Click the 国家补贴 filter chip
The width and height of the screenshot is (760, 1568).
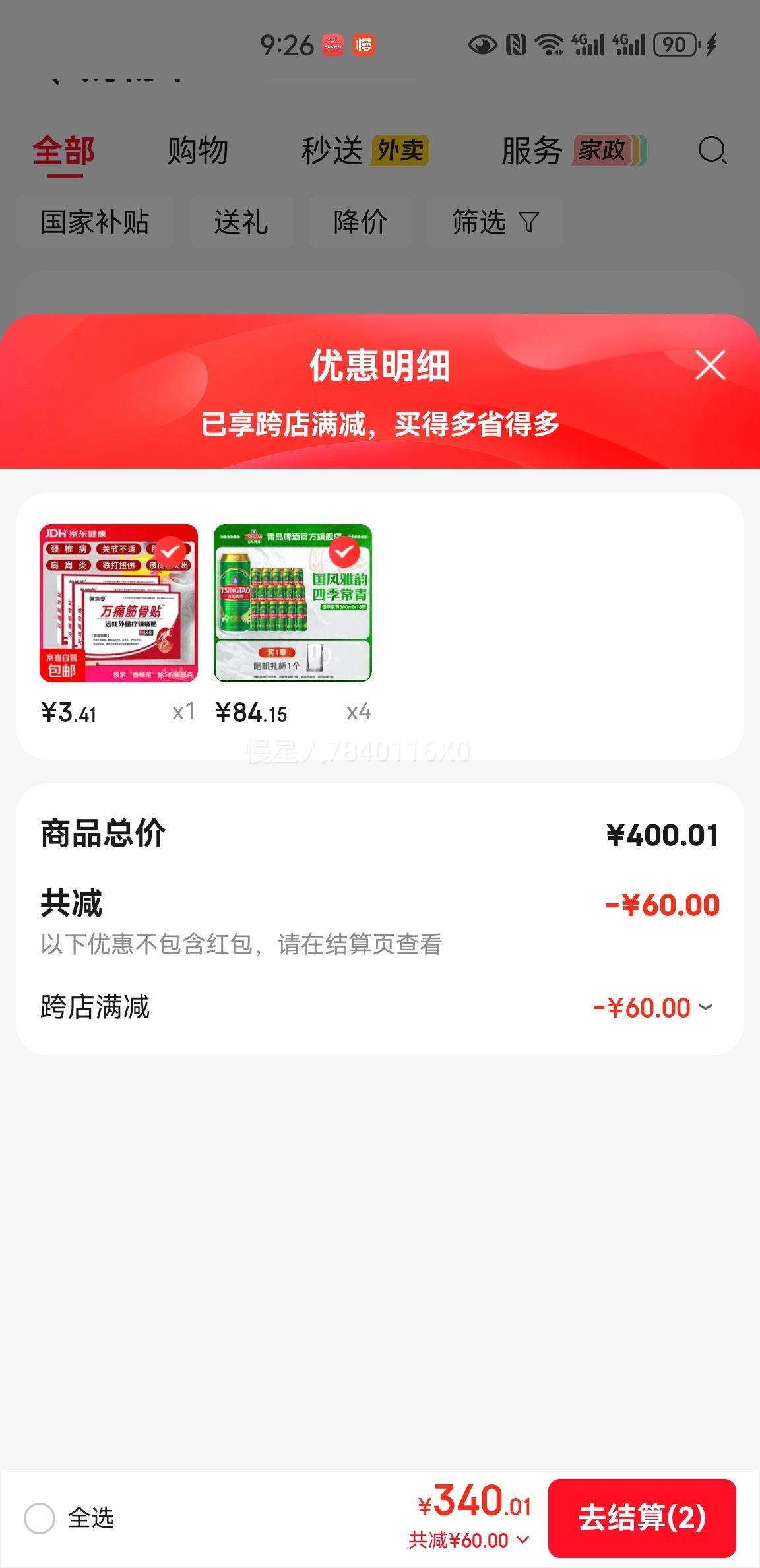coord(94,222)
